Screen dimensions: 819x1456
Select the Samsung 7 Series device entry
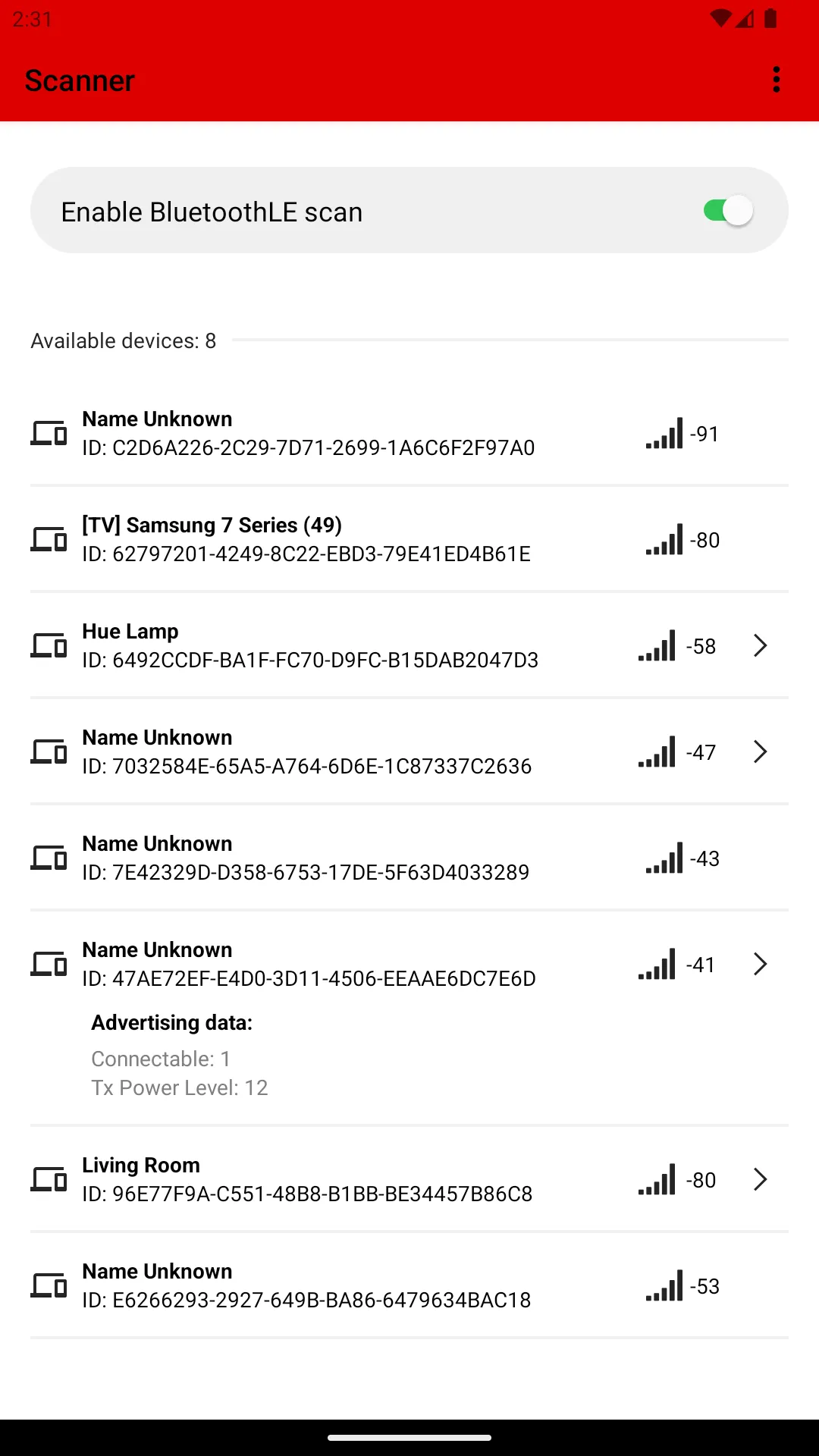pyautogui.click(x=303, y=539)
